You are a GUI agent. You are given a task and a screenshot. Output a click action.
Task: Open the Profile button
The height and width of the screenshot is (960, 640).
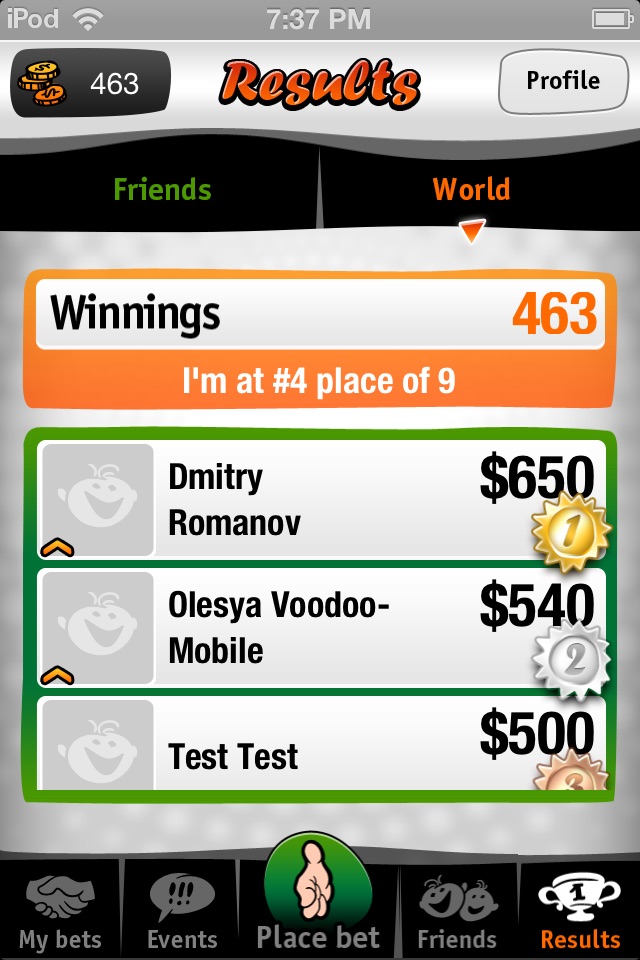(x=562, y=81)
